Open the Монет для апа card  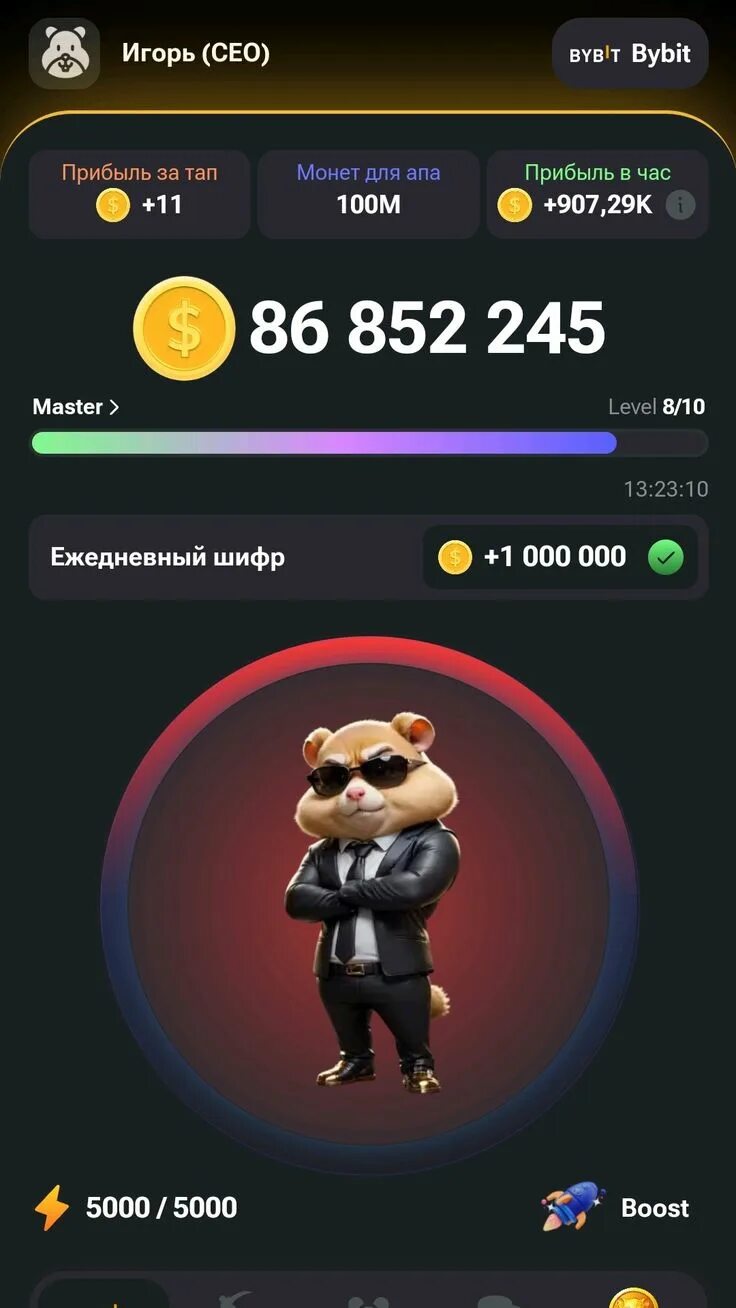coord(368,194)
